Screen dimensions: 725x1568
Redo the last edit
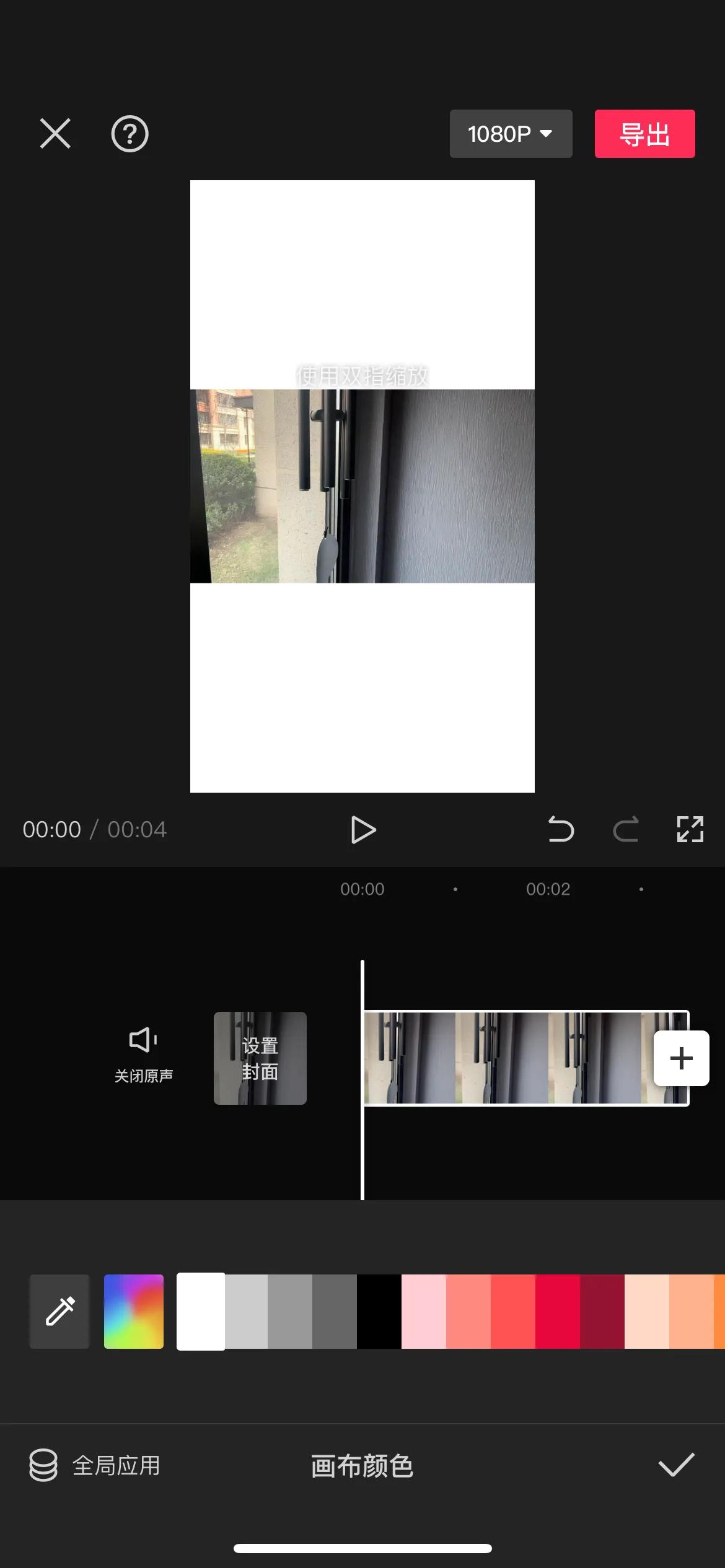point(626,830)
